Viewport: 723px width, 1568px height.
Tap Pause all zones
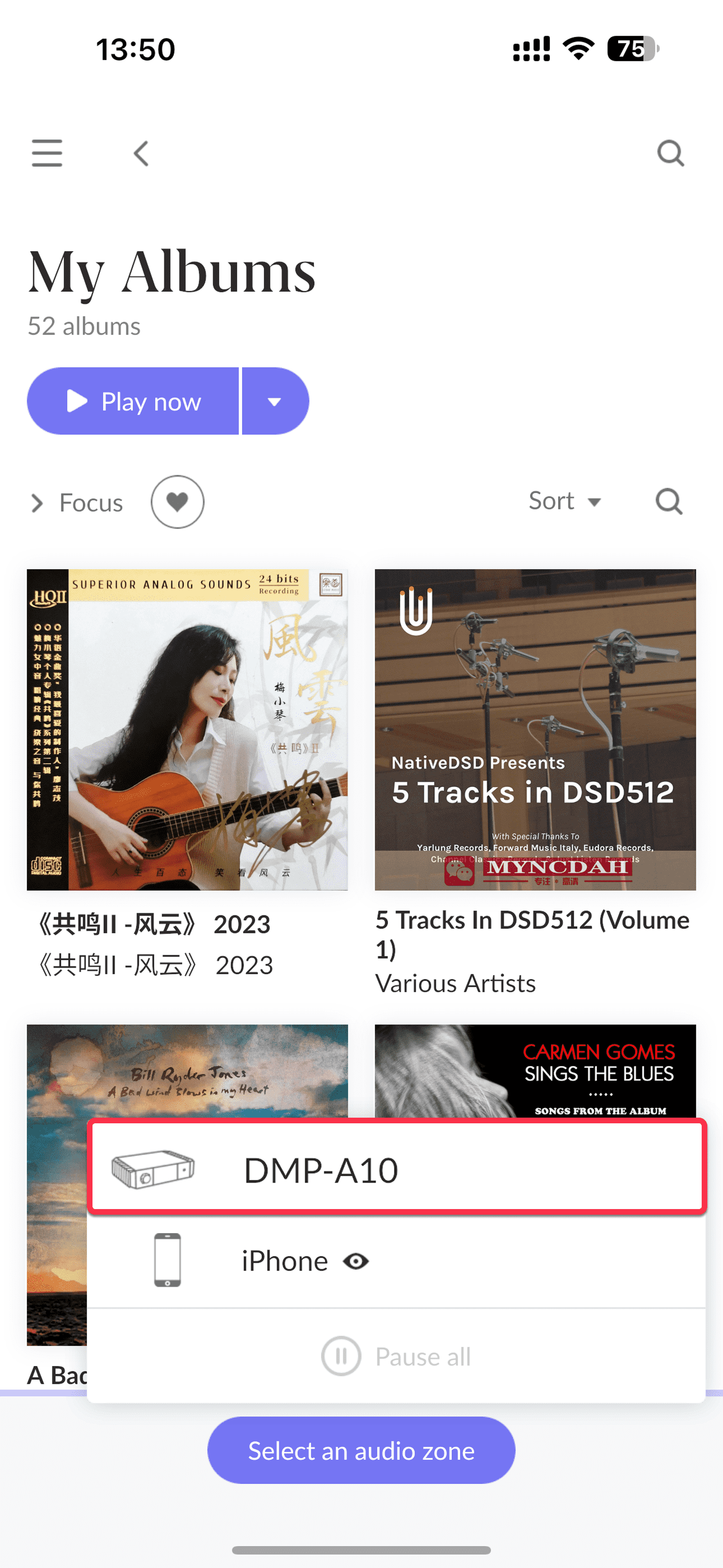coord(396,1356)
